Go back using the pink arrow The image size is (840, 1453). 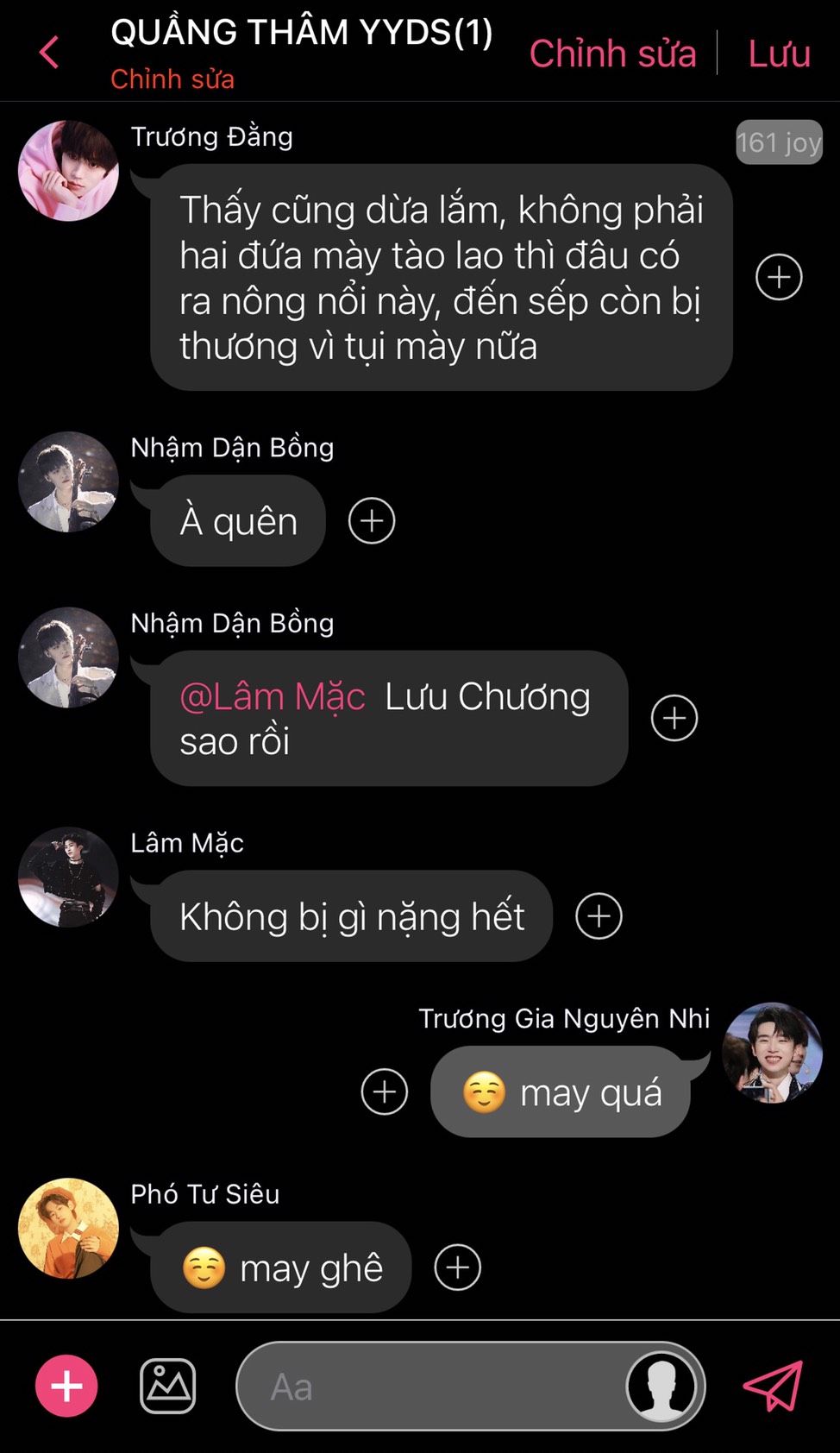click(49, 53)
